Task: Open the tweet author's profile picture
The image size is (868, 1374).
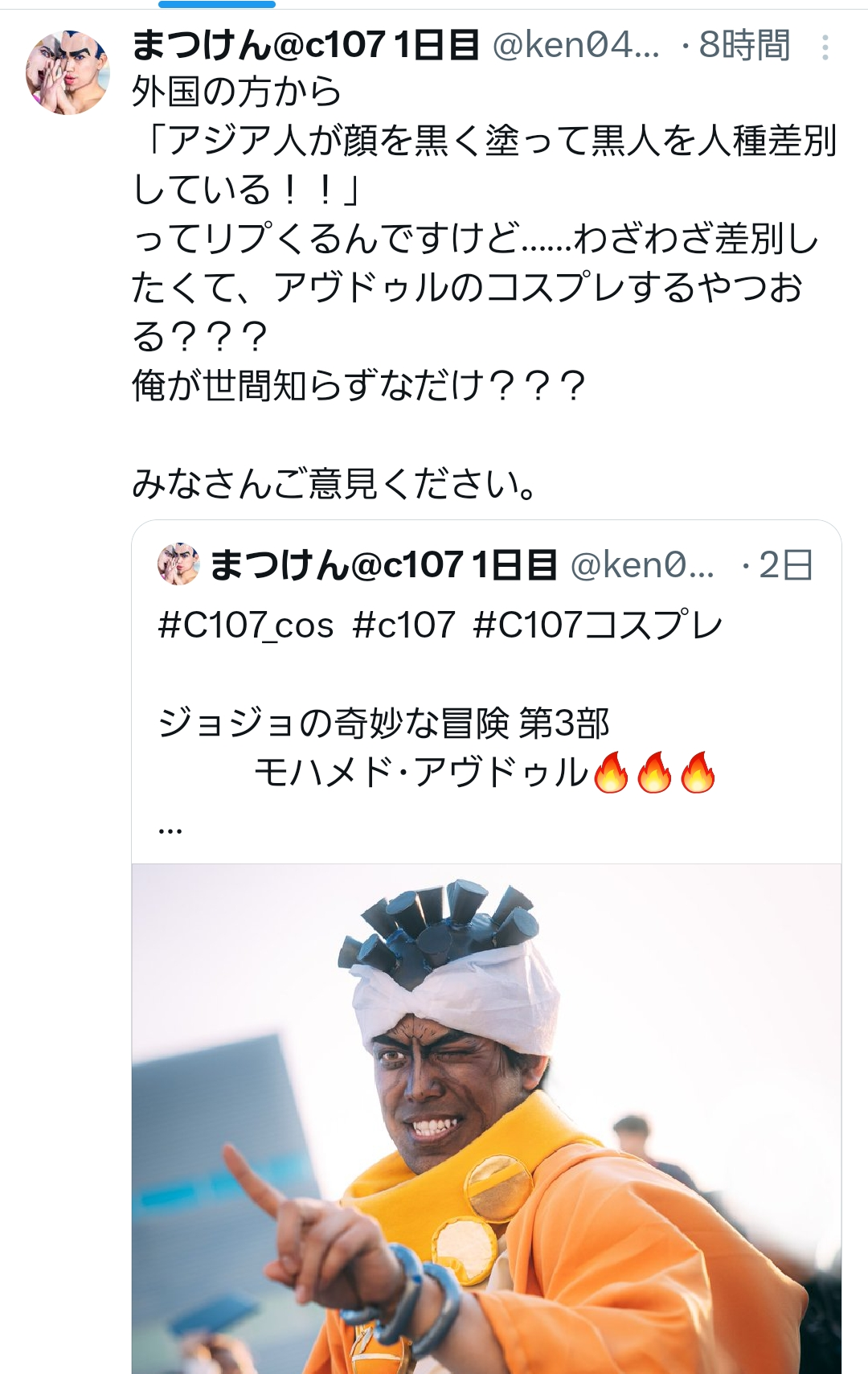Action: 68,72
